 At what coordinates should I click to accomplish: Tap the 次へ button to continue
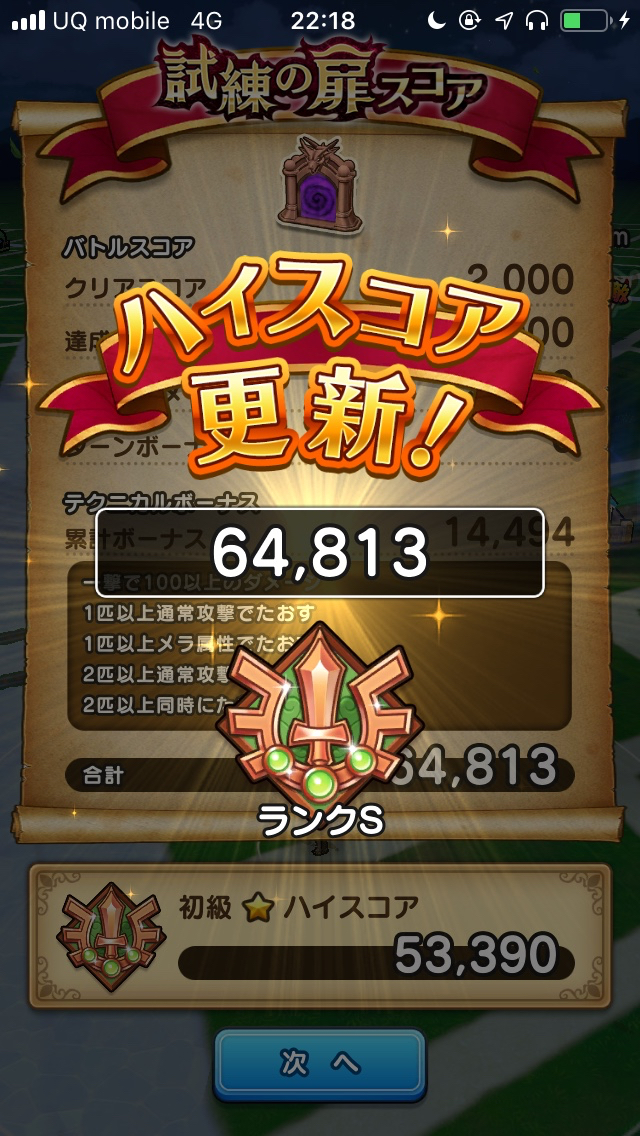(320, 1065)
